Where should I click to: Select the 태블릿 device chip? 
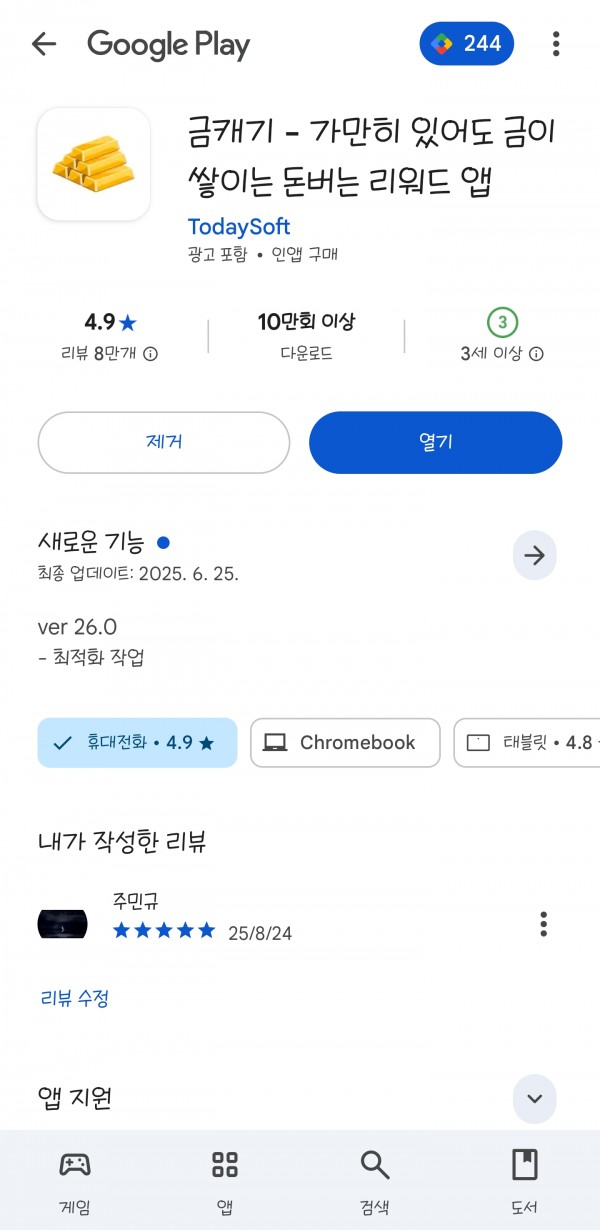click(x=527, y=743)
